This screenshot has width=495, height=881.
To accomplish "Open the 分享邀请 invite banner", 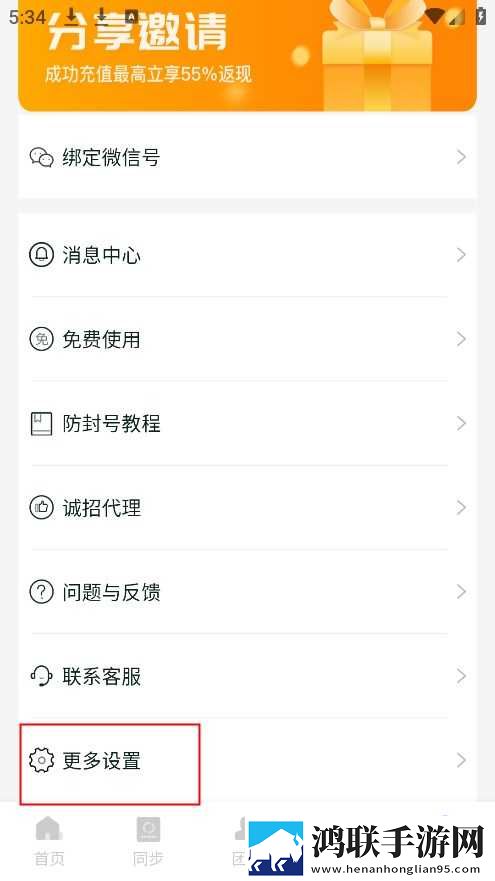I will click(247, 56).
